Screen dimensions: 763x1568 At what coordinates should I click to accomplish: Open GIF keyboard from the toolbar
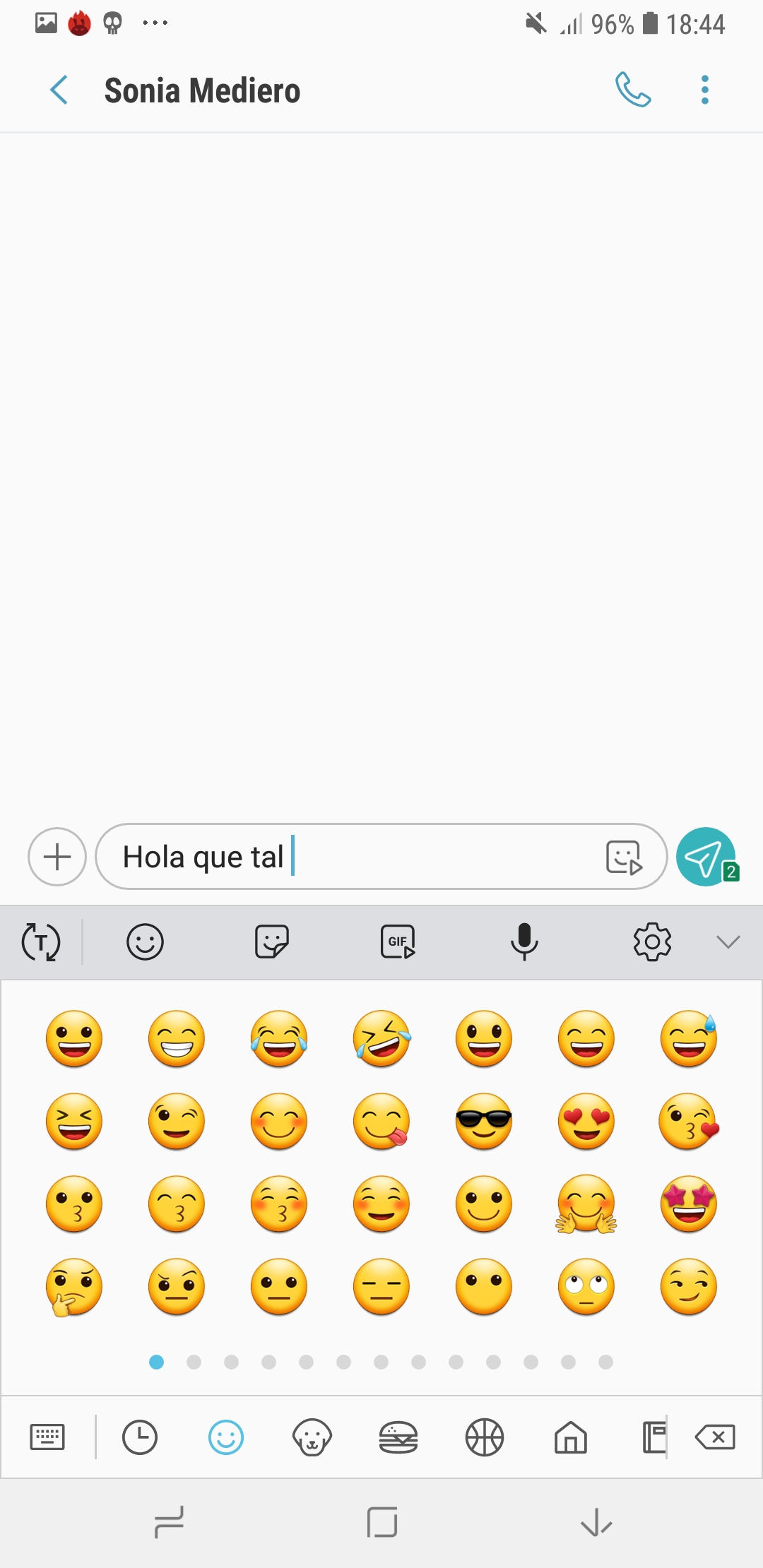(x=398, y=942)
